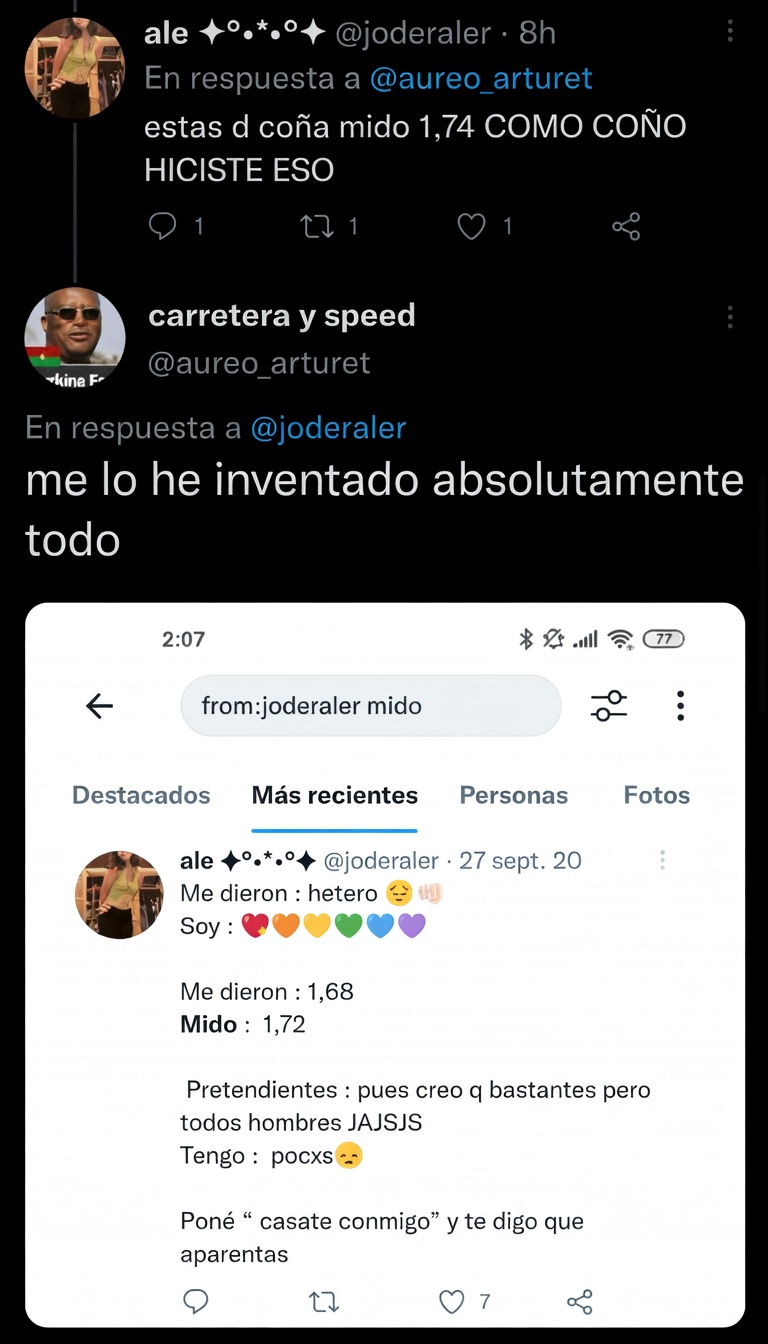The width and height of the screenshot is (768, 1344).
Task: Open overflow menu on ale's tweet
Action: [730, 32]
